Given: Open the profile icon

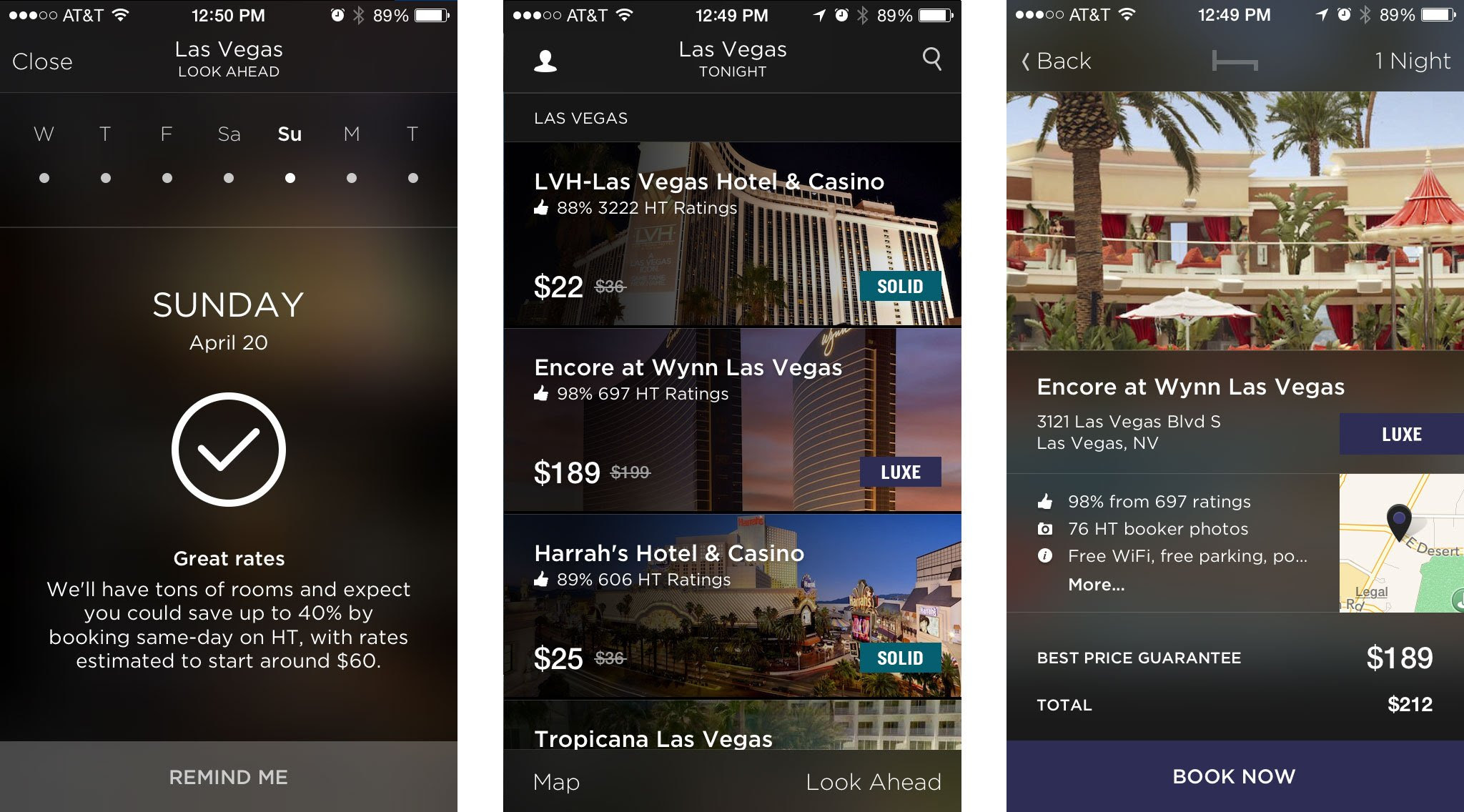Looking at the screenshot, I should tap(545, 61).
